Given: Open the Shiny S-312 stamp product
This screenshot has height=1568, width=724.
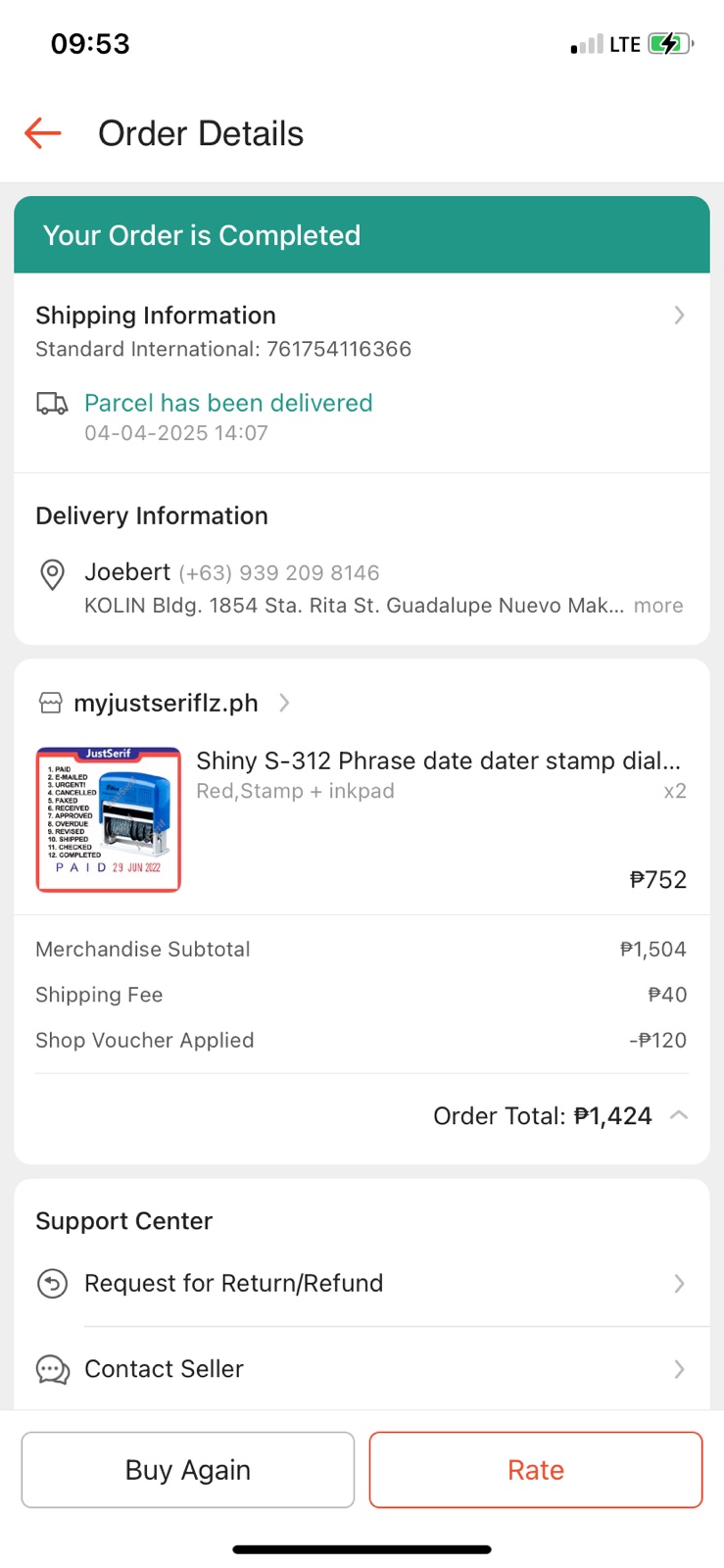Looking at the screenshot, I should (x=437, y=761).
